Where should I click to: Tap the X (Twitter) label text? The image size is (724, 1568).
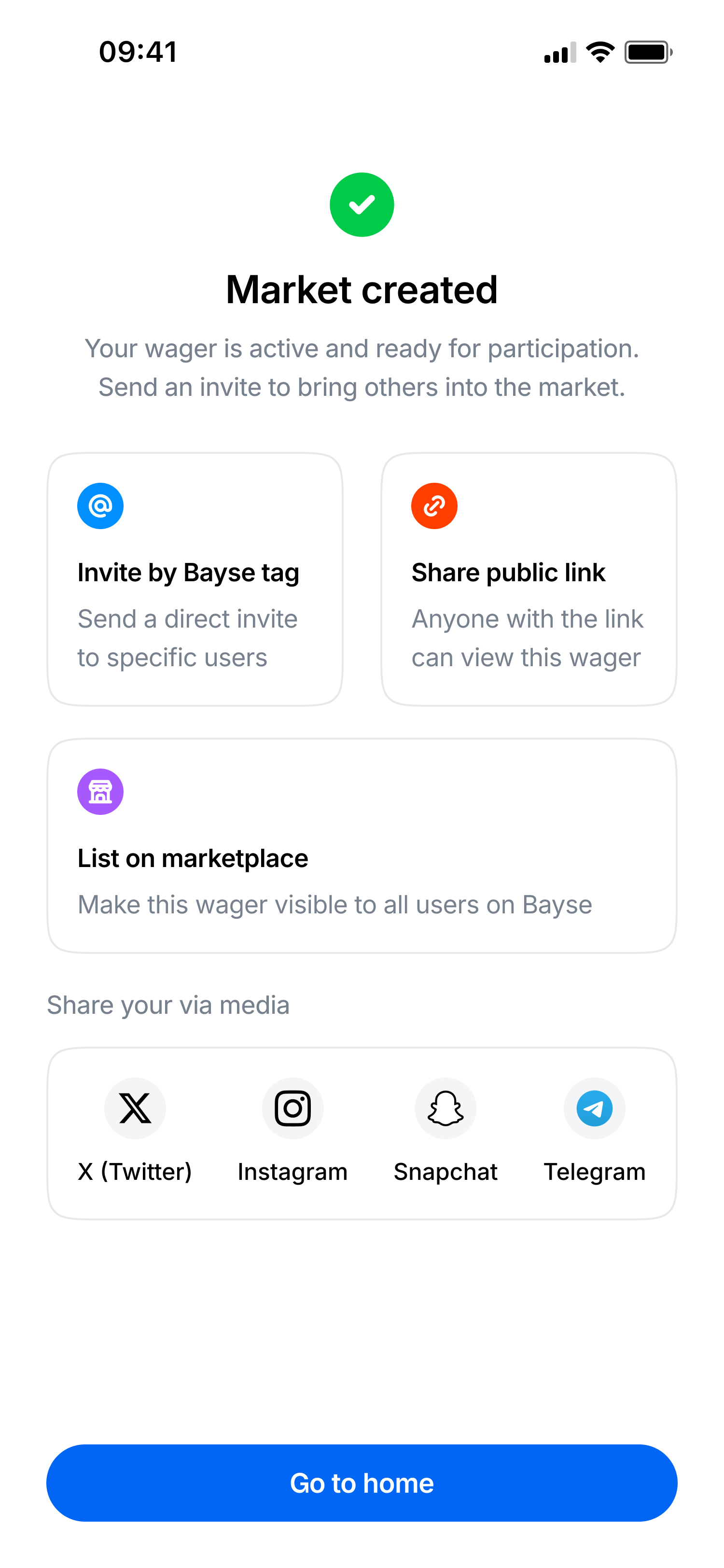pos(135,1171)
